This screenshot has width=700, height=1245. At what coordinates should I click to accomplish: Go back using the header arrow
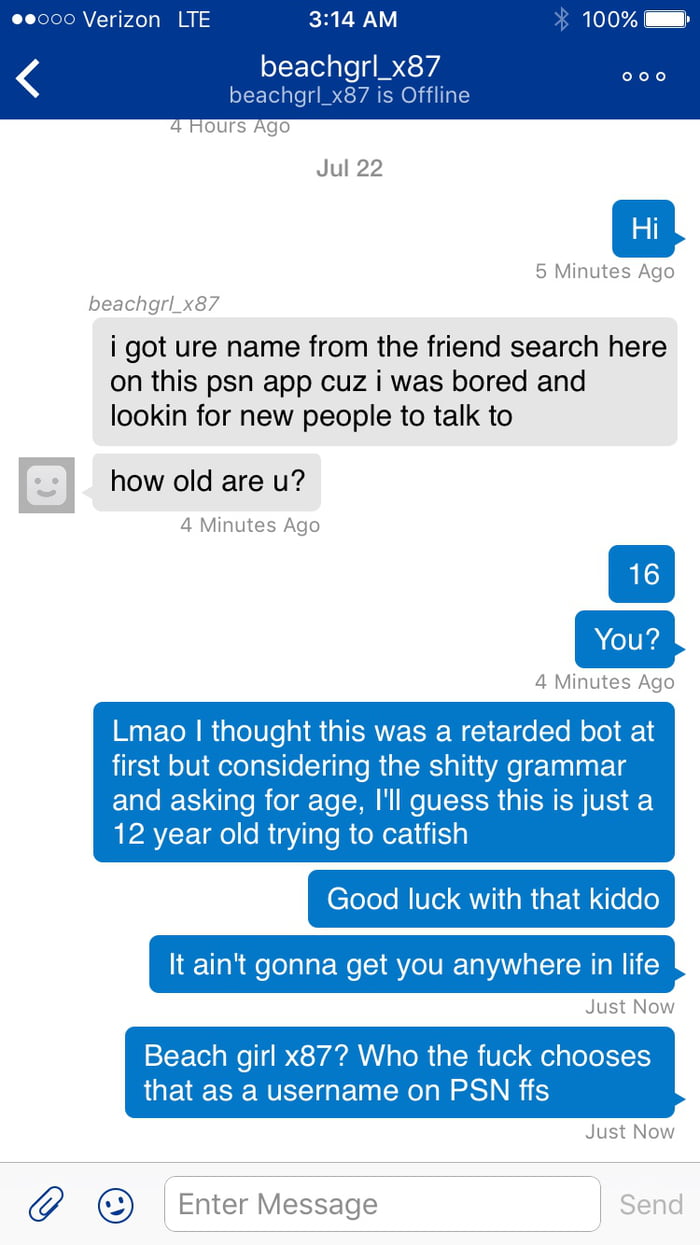[x=28, y=78]
